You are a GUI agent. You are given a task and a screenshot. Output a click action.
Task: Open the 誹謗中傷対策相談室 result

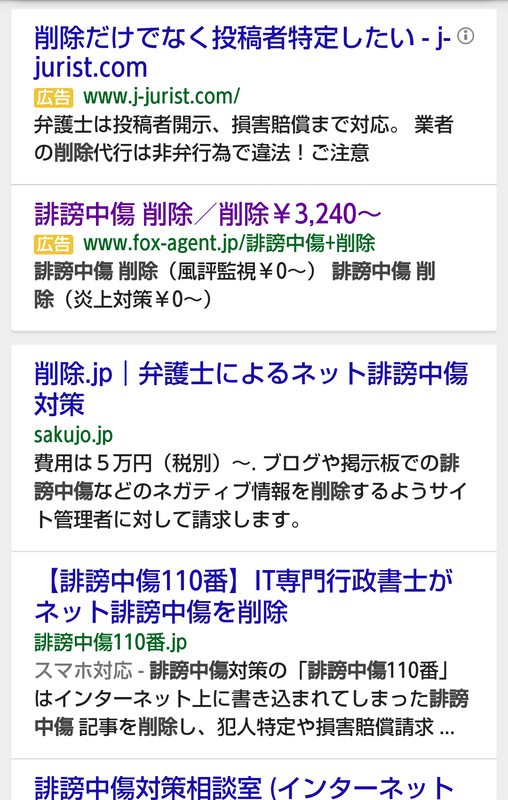click(x=243, y=787)
